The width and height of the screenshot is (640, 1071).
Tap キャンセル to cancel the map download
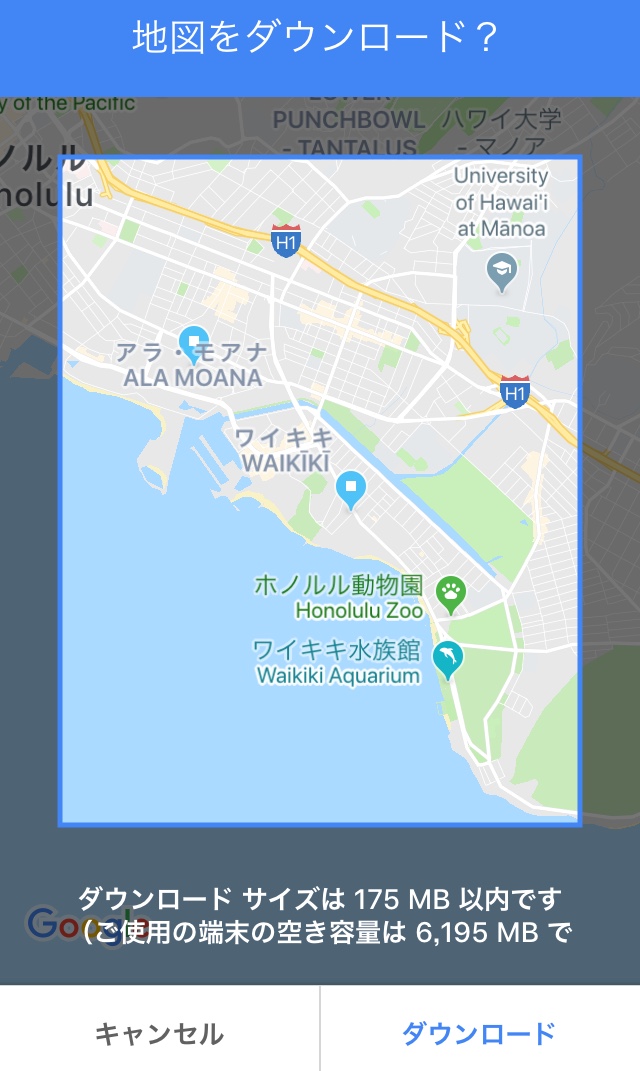pos(159,1032)
